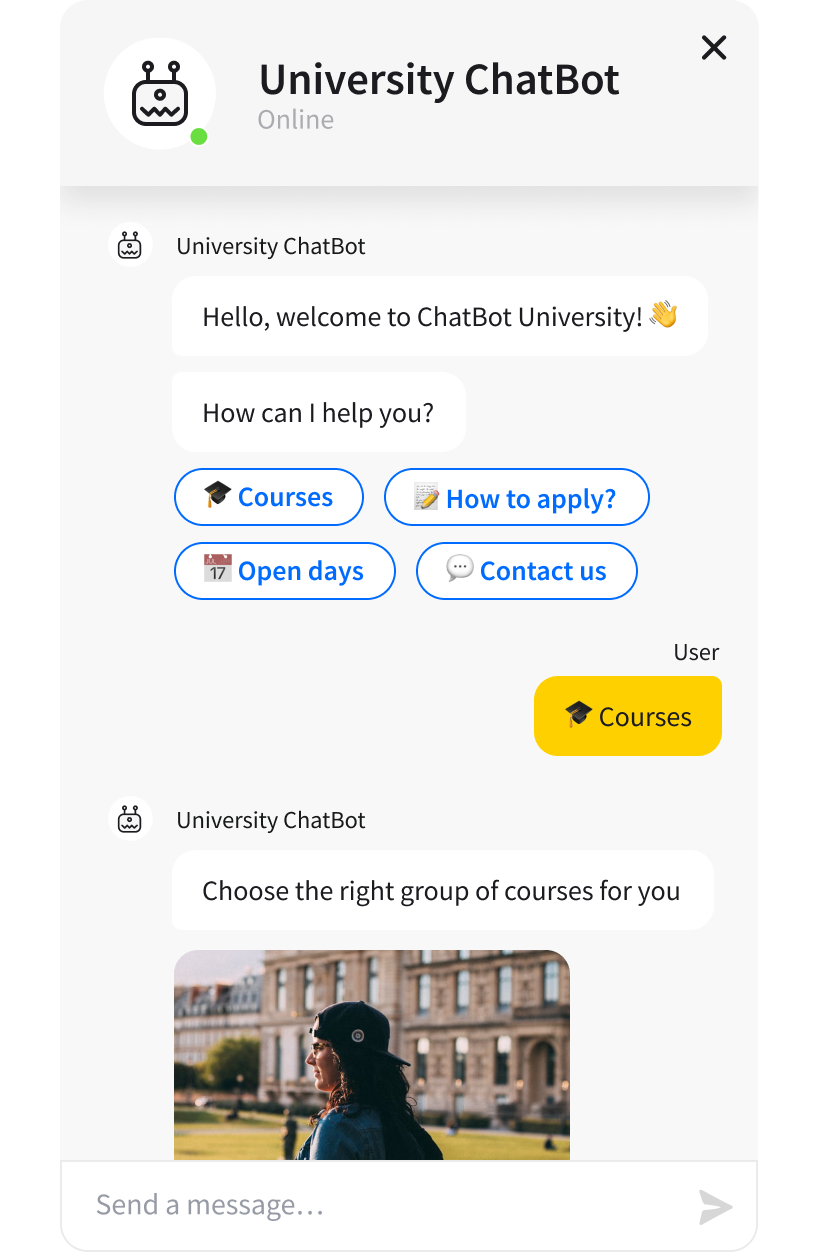Click the small robot icon beside first bot message
This screenshot has height=1252, width=818.
[129, 244]
